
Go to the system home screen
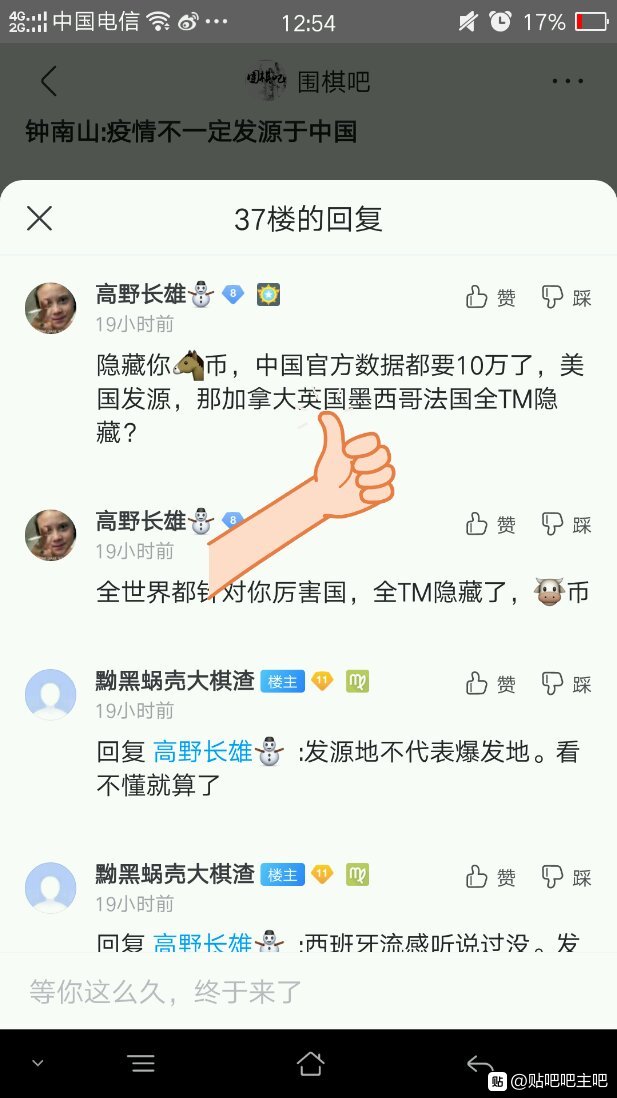pos(310,1064)
